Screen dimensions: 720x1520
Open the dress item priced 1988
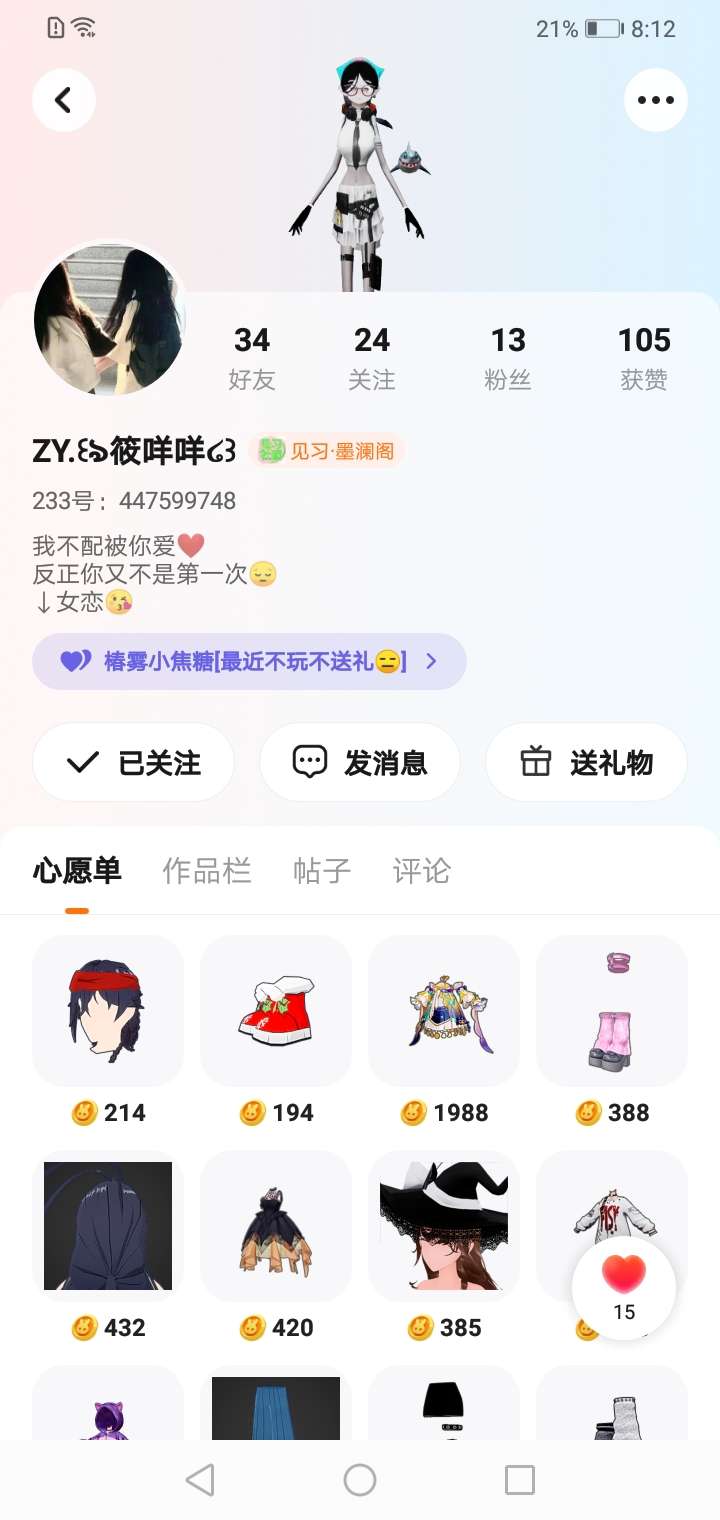coord(444,1010)
